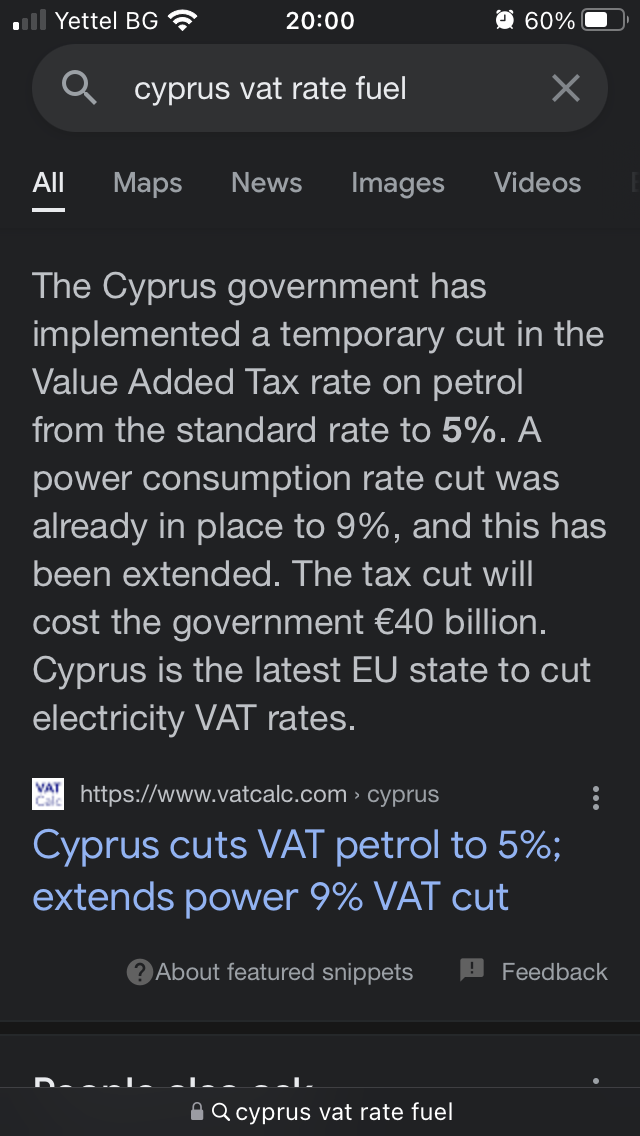The image size is (640, 1136).
Task: Open options menu for vatcalc.com result
Action: click(596, 797)
